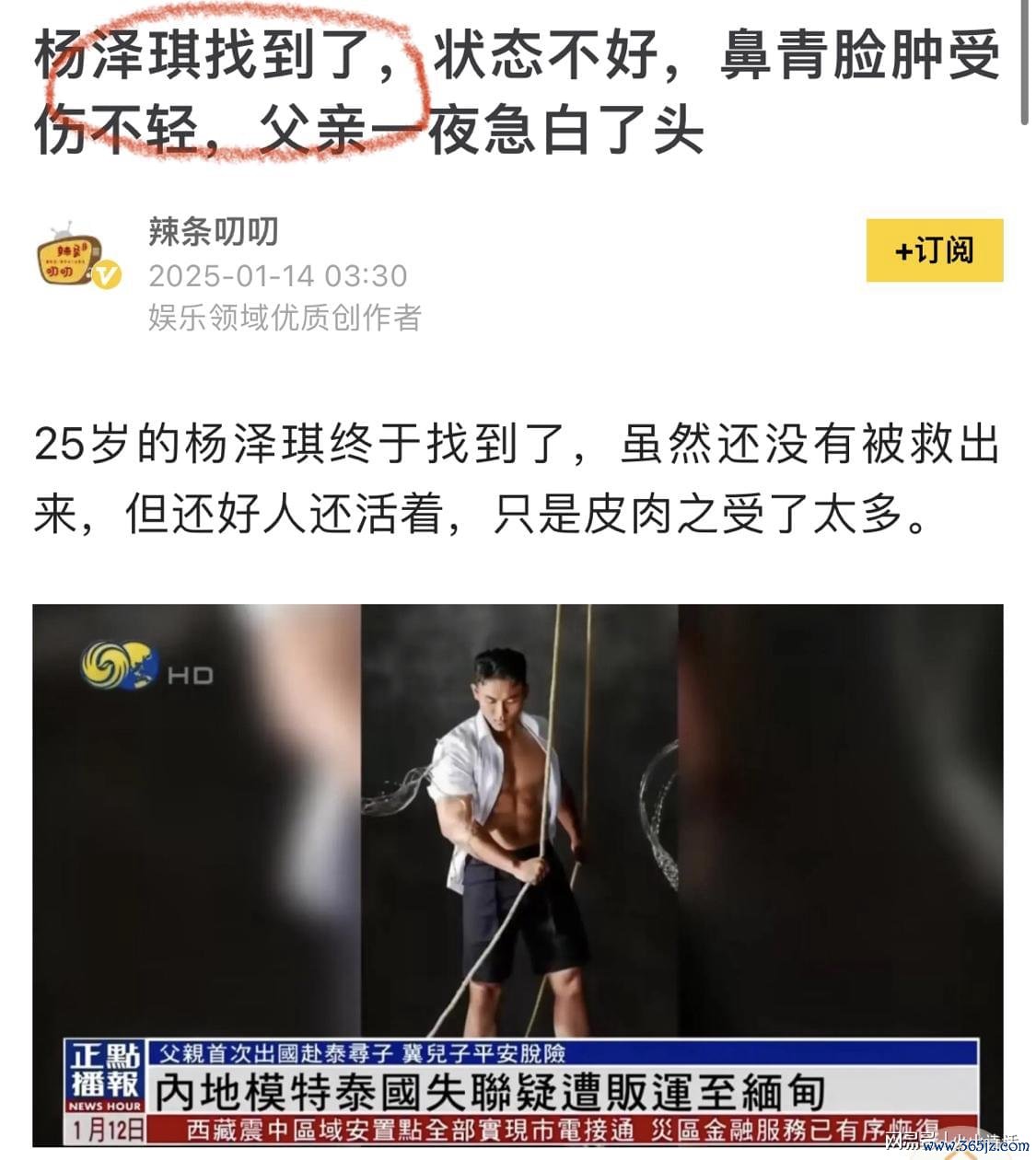Subscribe to 辣条叨叨 with +订阅

coord(934,250)
